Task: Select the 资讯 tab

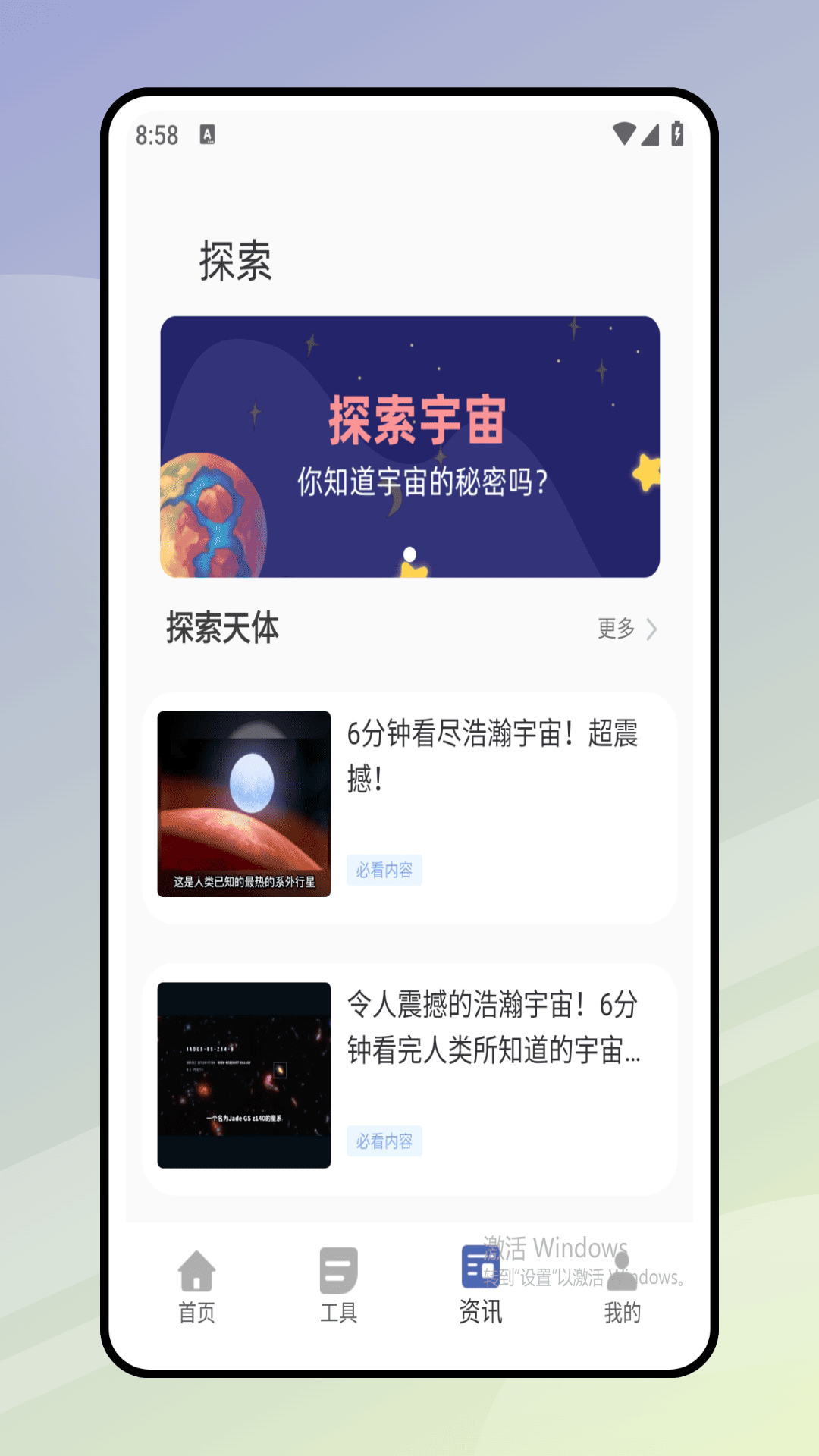Action: click(480, 1285)
